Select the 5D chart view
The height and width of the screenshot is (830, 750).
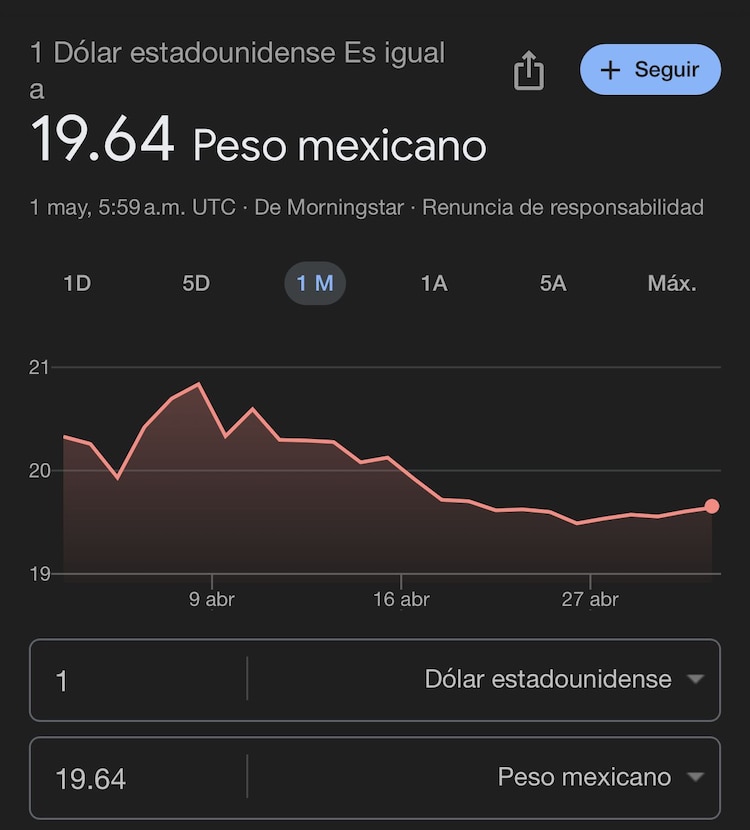(195, 283)
